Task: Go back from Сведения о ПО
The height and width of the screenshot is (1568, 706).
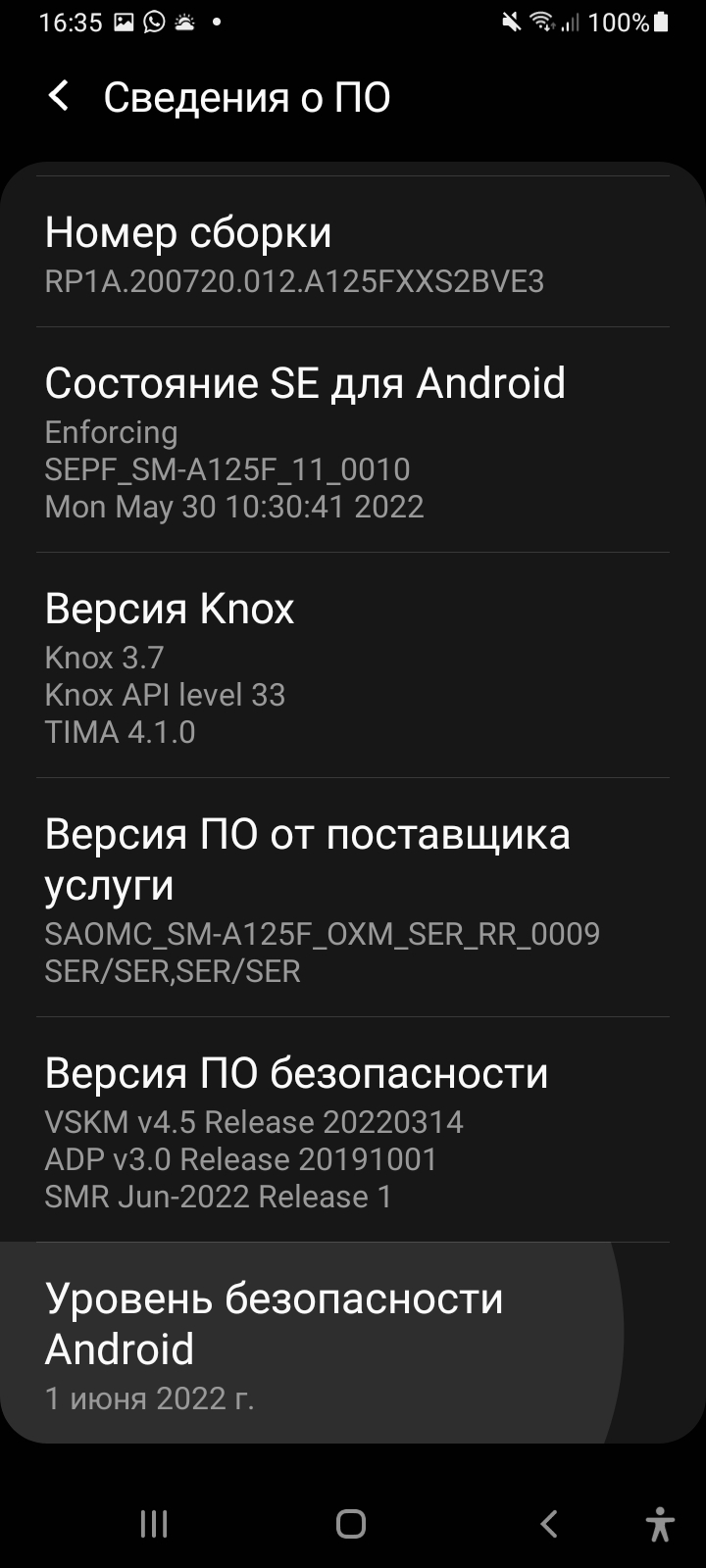Action: click(x=59, y=97)
